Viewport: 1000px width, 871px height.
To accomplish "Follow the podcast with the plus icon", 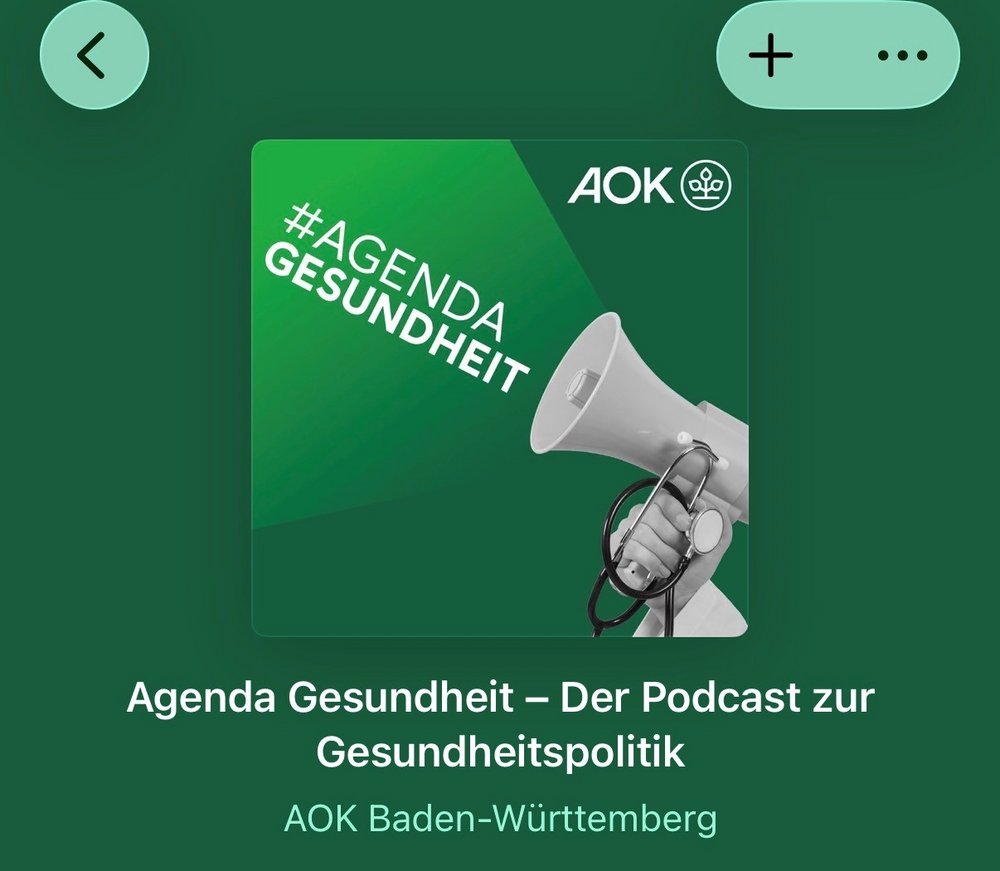I will tap(771, 56).
